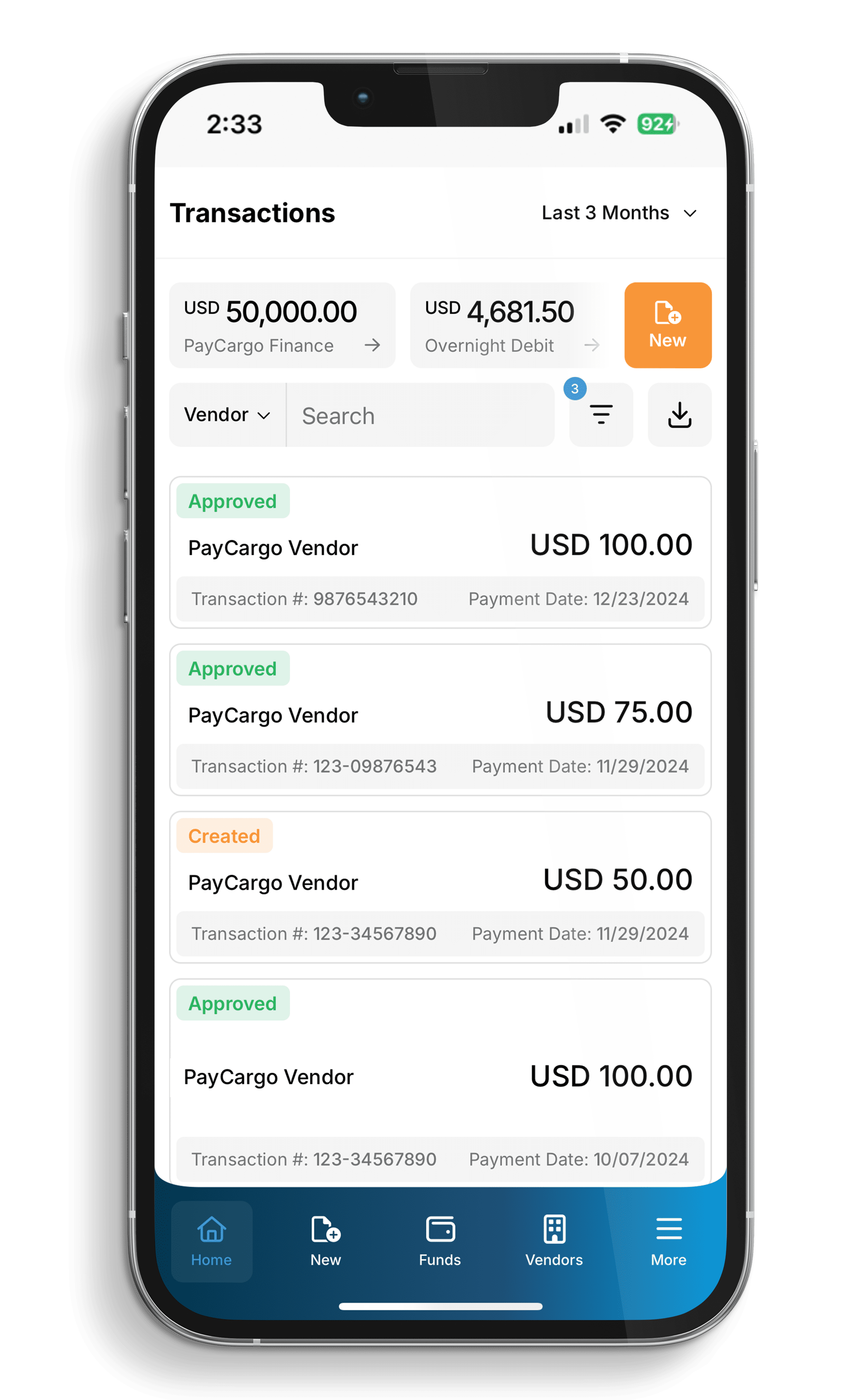Download the transactions list
Screen dimensions: 861x1400
click(679, 415)
